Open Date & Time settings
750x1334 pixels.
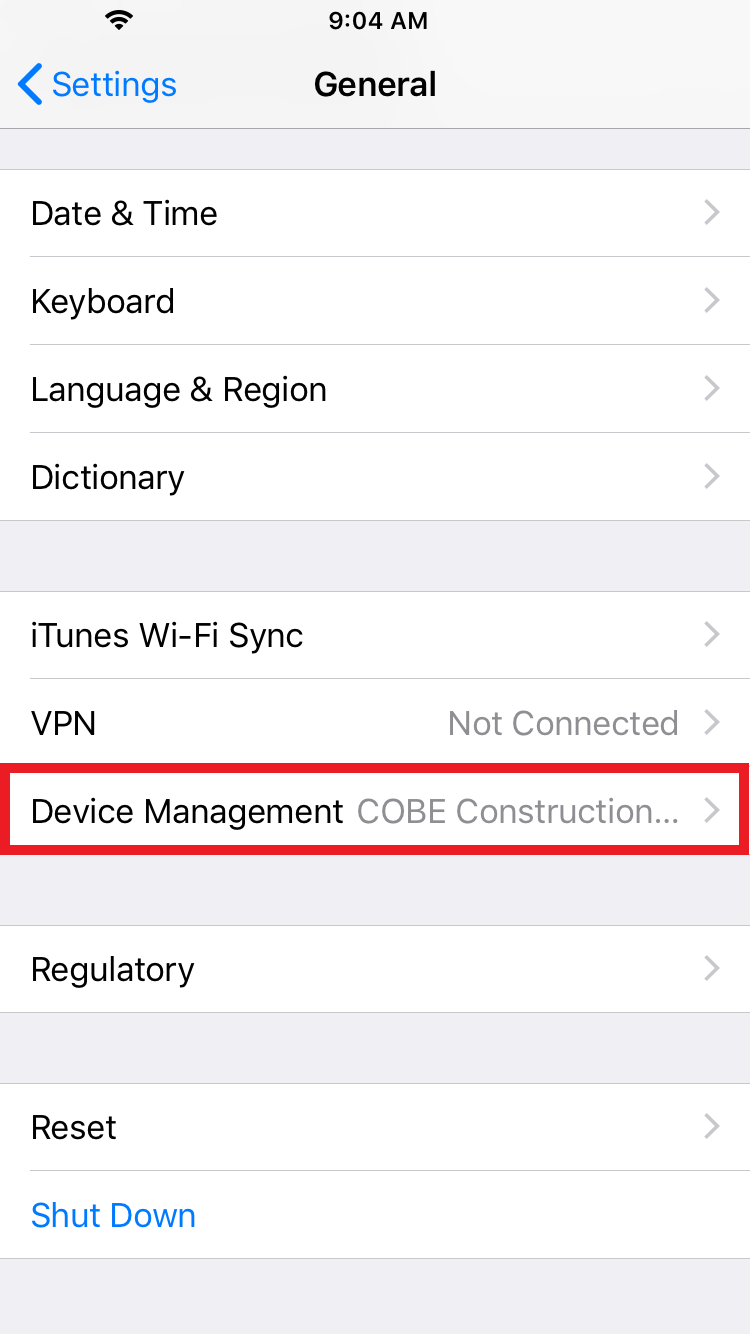(x=375, y=213)
